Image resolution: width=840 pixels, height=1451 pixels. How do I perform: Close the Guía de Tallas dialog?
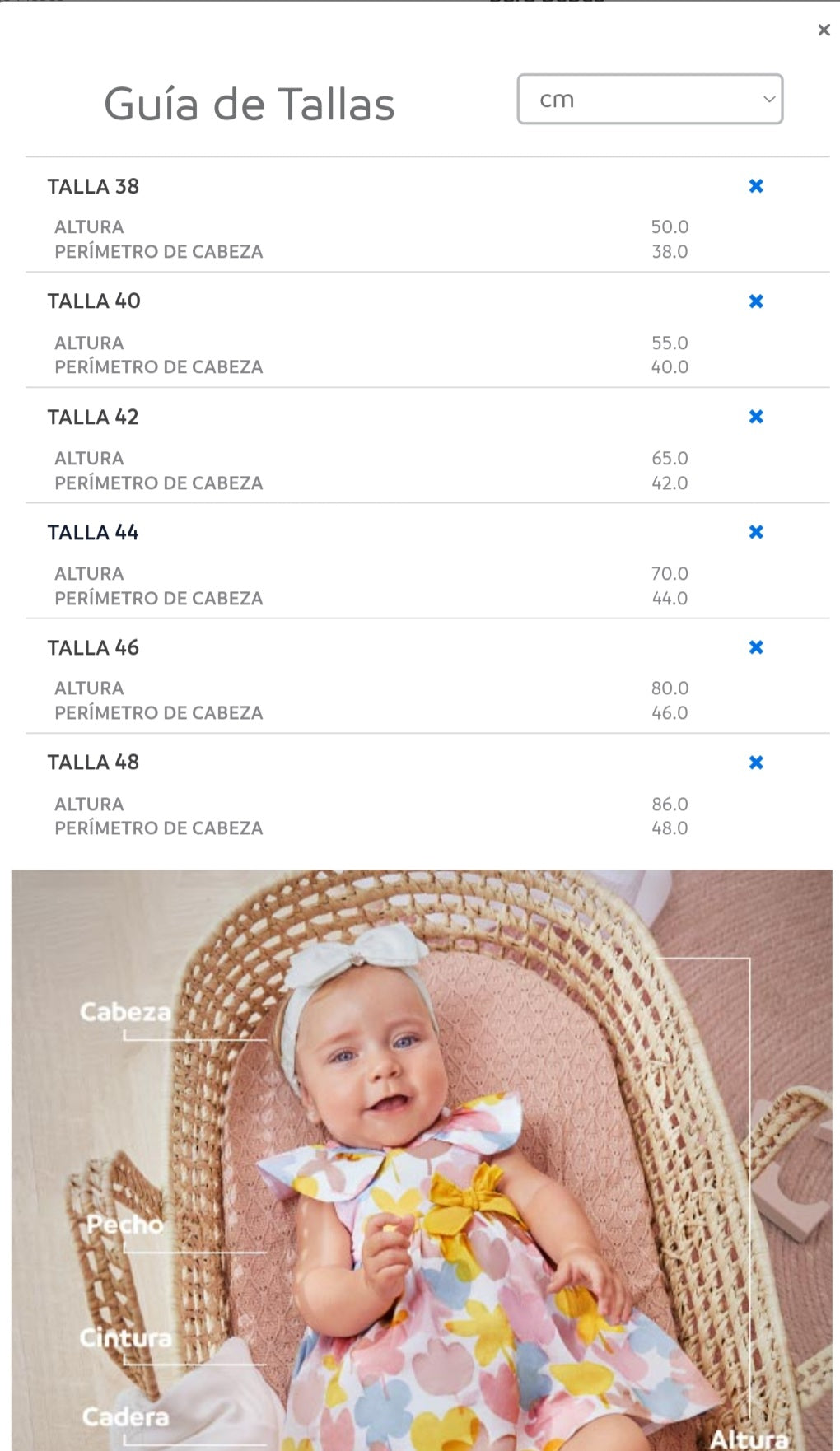pos(824,30)
